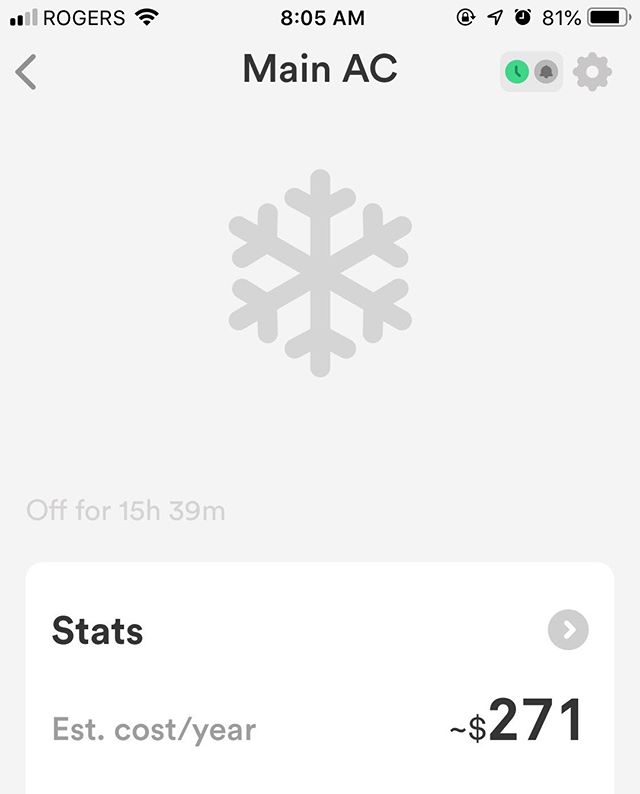The width and height of the screenshot is (640, 794).
Task: Expand the Stats details arrow
Action: pos(568,630)
